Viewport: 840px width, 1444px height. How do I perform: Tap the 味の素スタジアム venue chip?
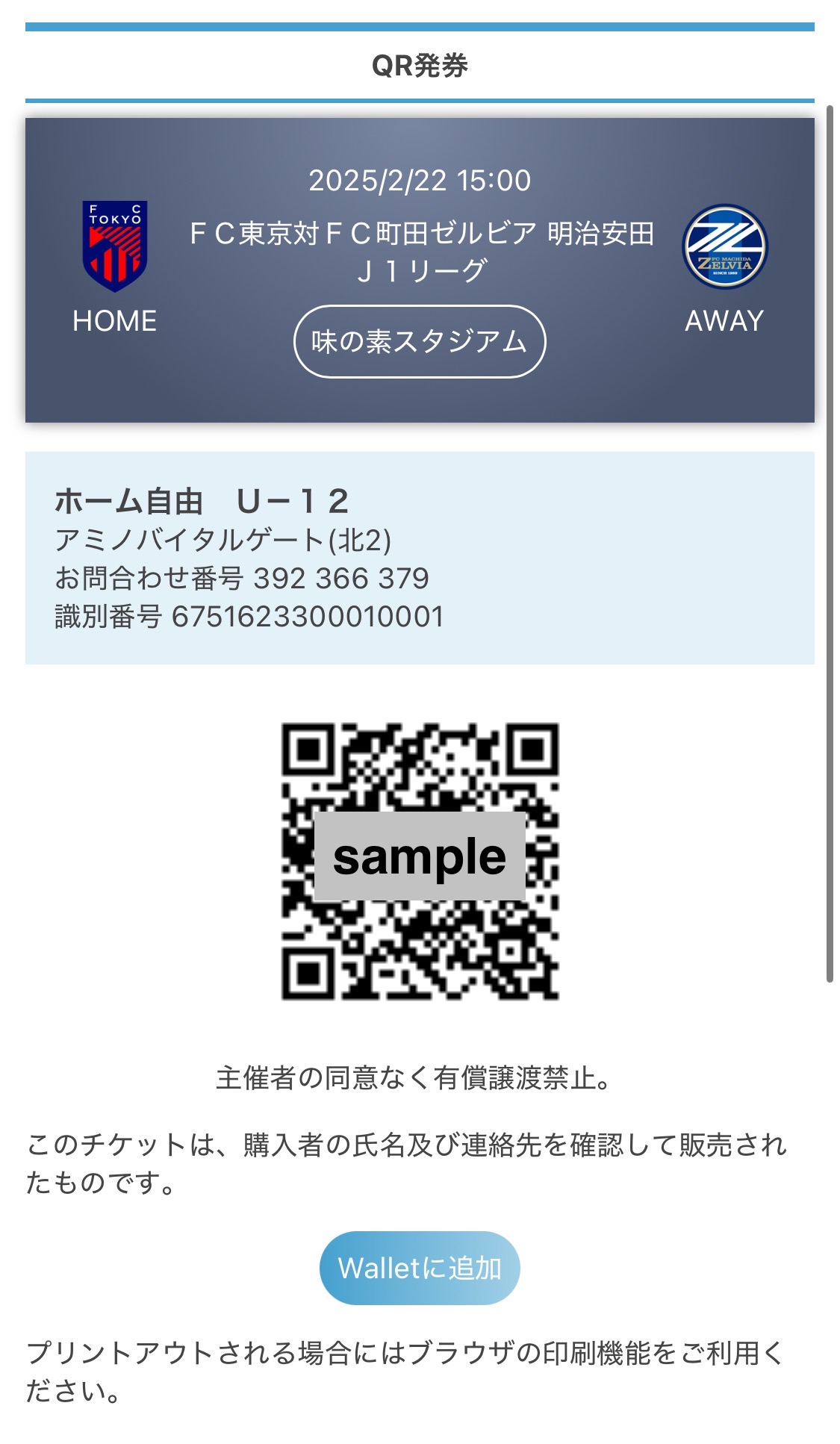[420, 341]
